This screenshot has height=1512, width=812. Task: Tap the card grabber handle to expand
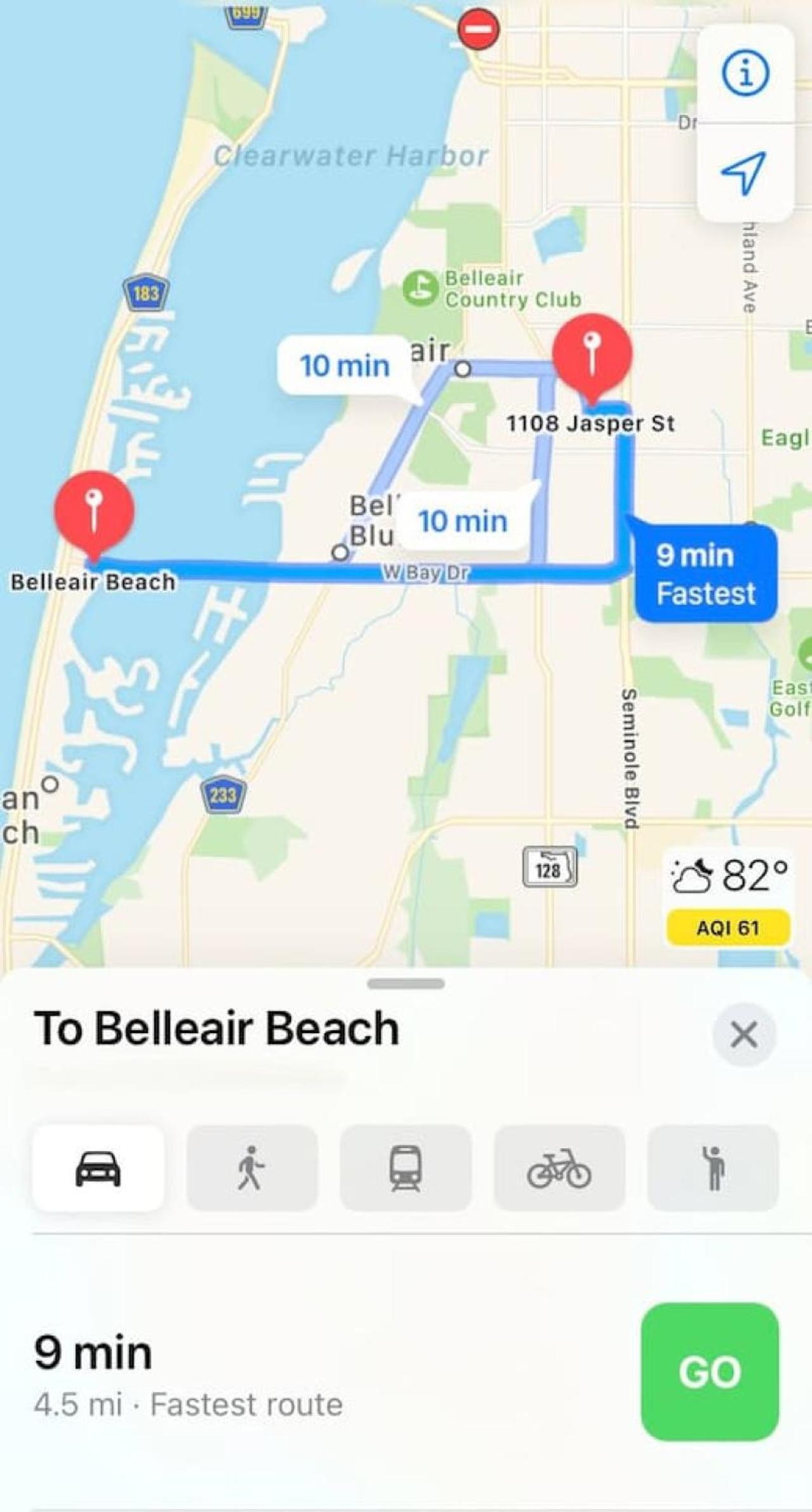[x=406, y=984]
